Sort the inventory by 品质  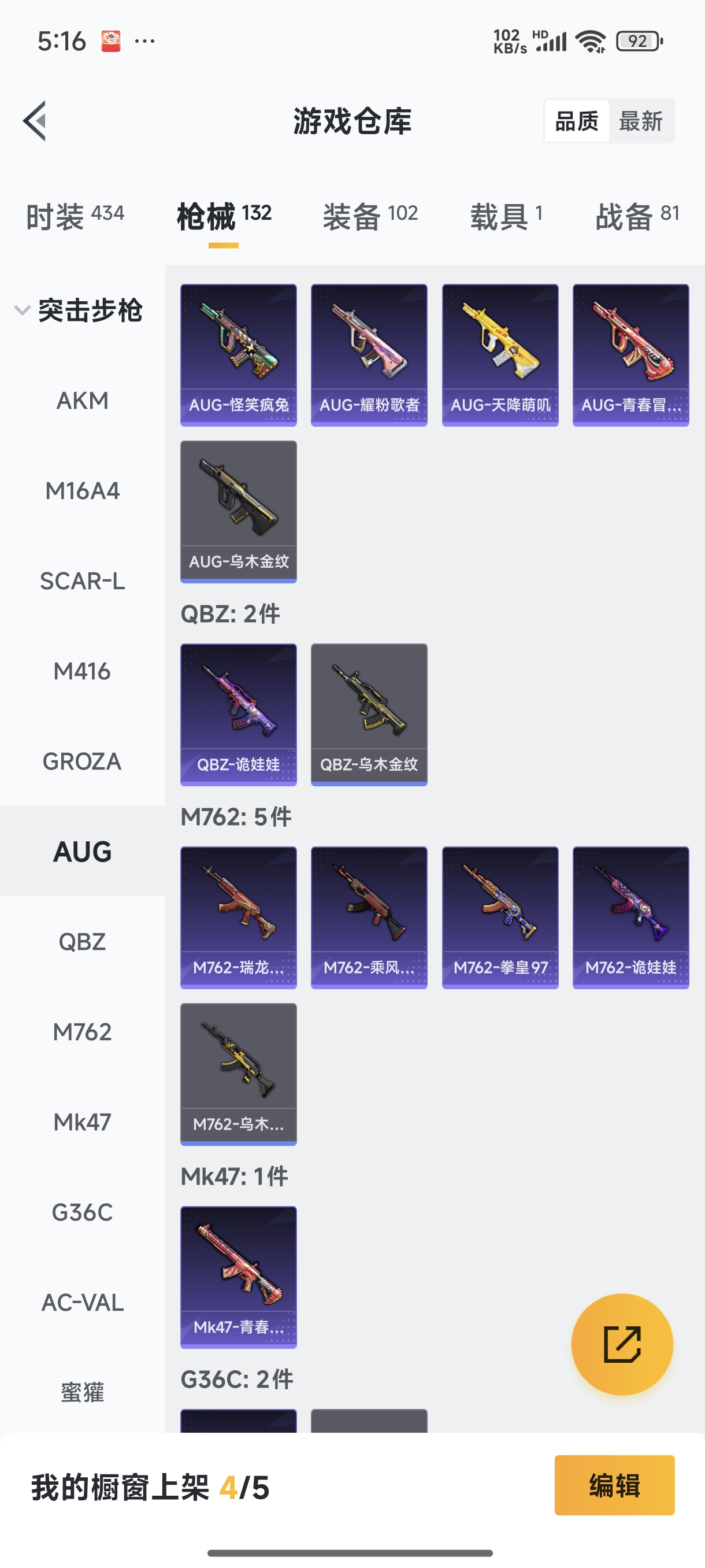(577, 121)
